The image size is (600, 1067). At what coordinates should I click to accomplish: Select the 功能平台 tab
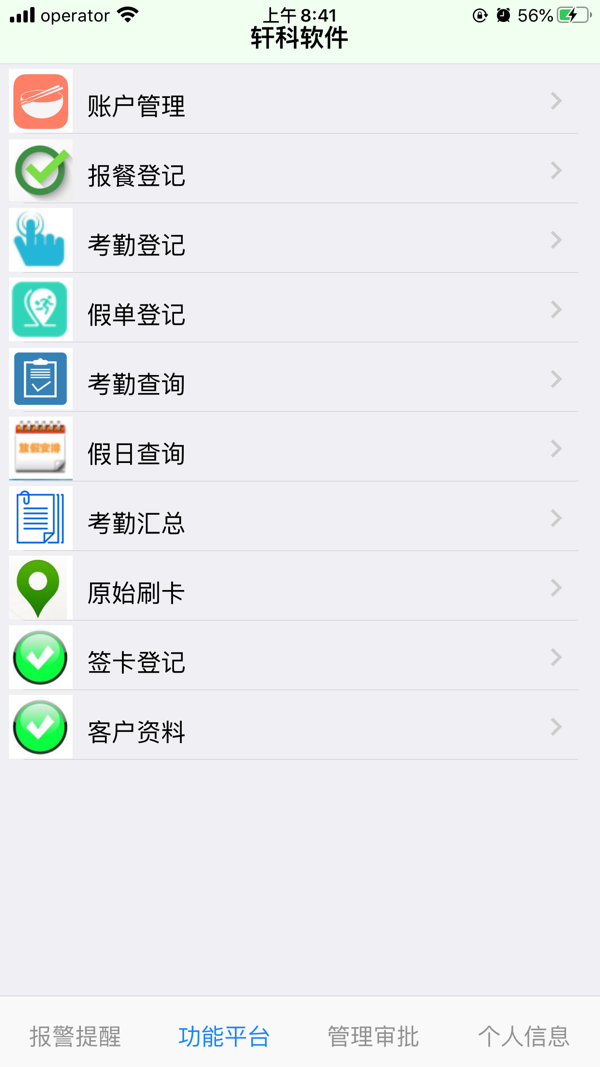[224, 1036]
